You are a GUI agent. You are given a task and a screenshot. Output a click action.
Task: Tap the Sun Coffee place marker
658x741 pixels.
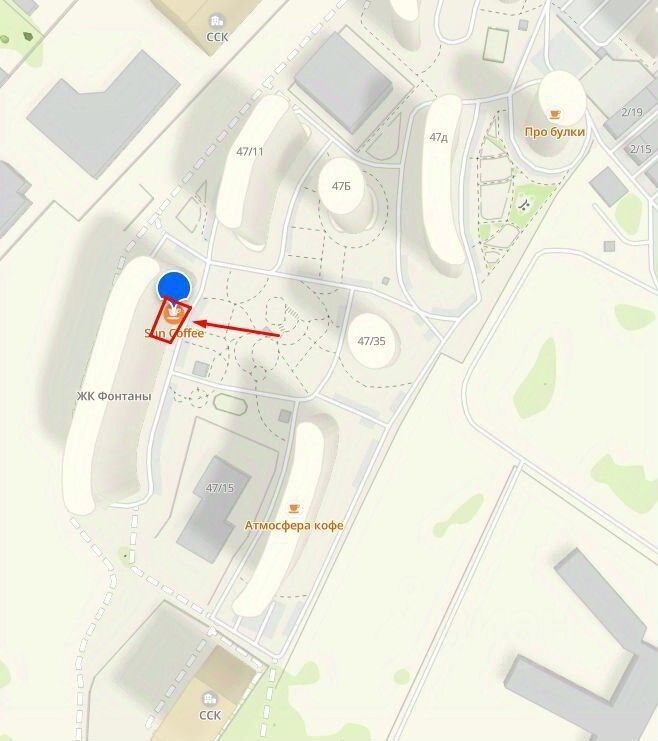click(175, 314)
